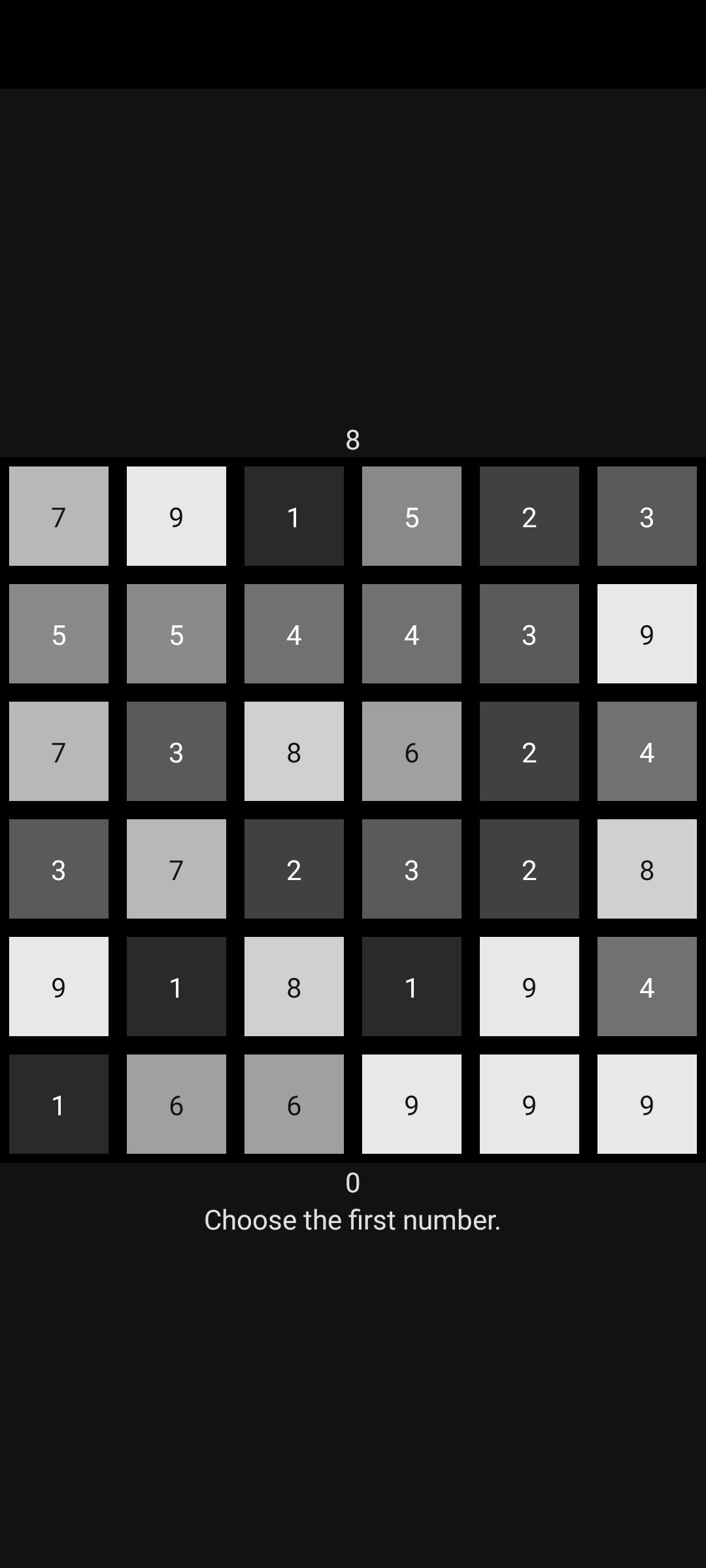Select the 5 tile between 5 and 4
The height and width of the screenshot is (1568, 706).
[176, 634]
